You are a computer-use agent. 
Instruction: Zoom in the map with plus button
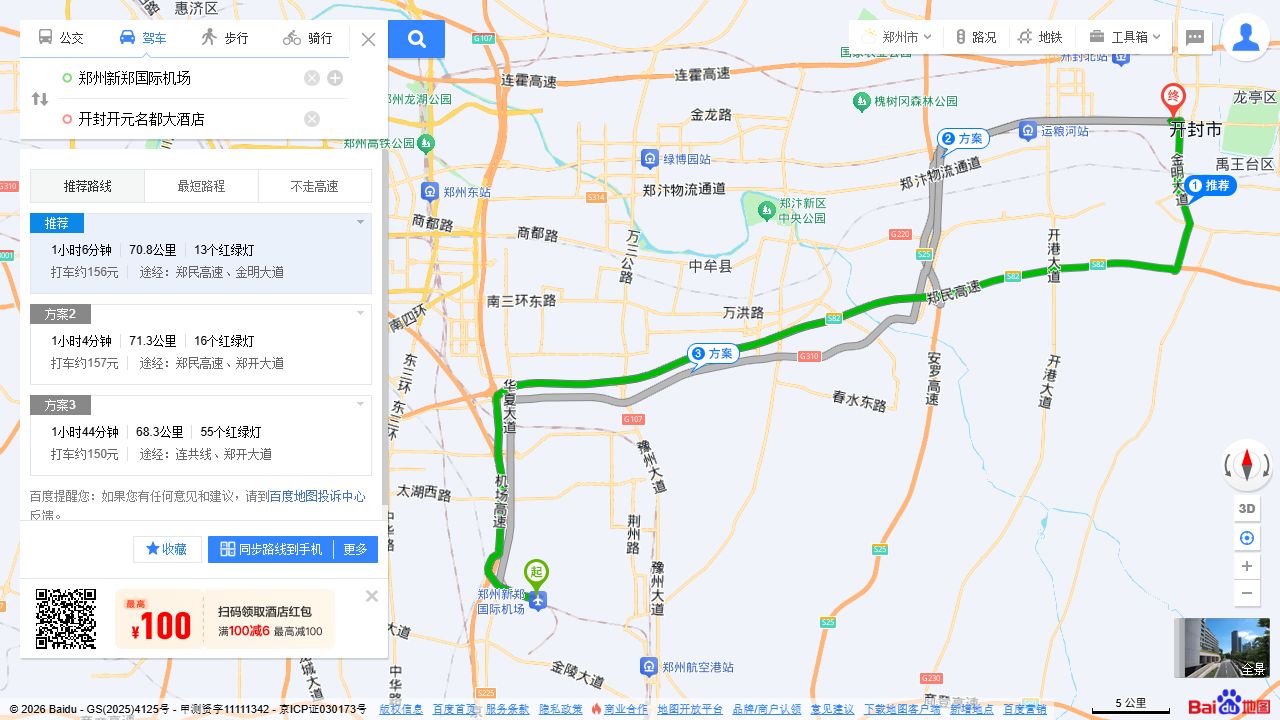(x=1247, y=566)
